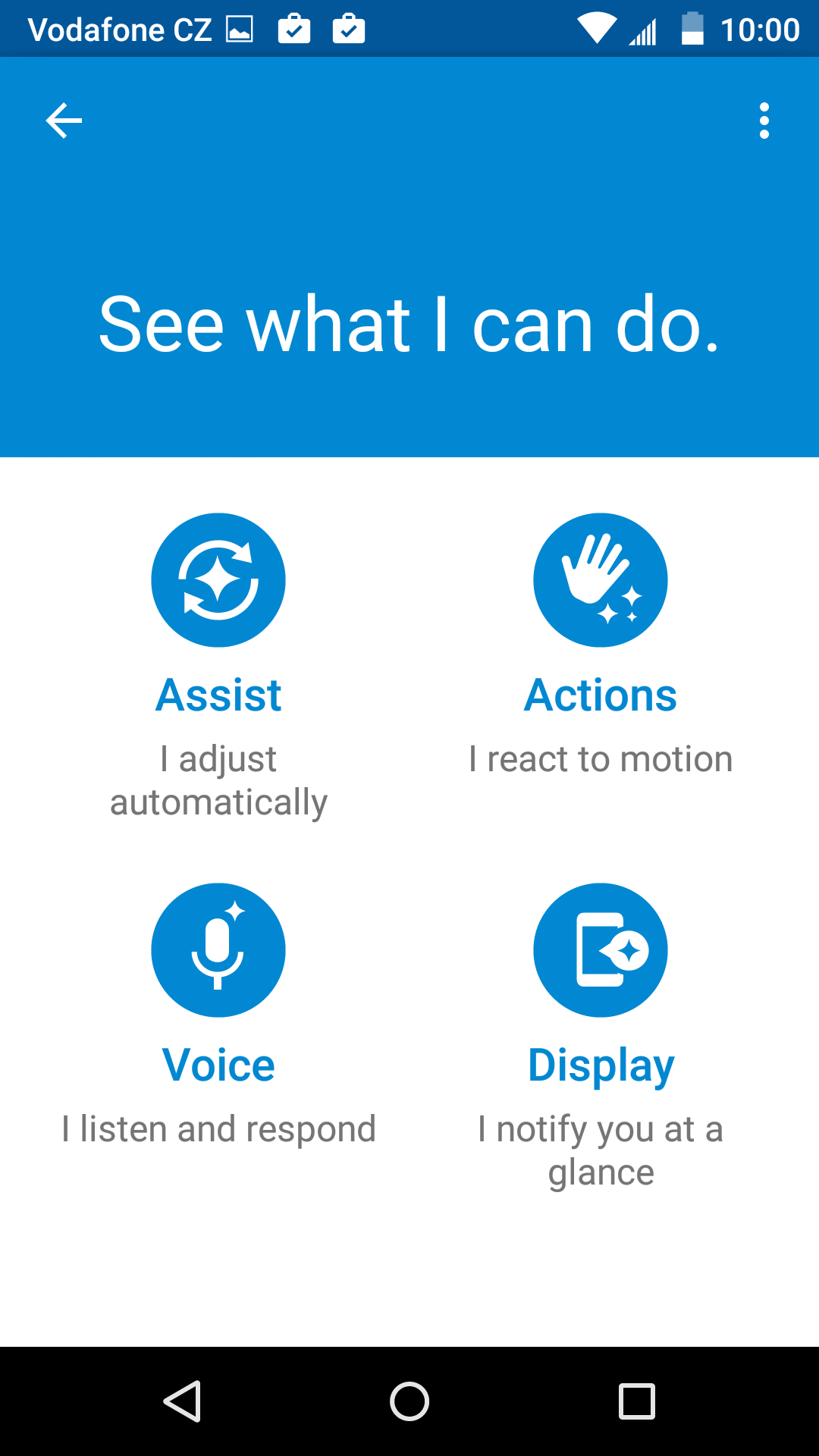Open recent apps from navigation bar
819x1456 pixels.
pos(637,1401)
